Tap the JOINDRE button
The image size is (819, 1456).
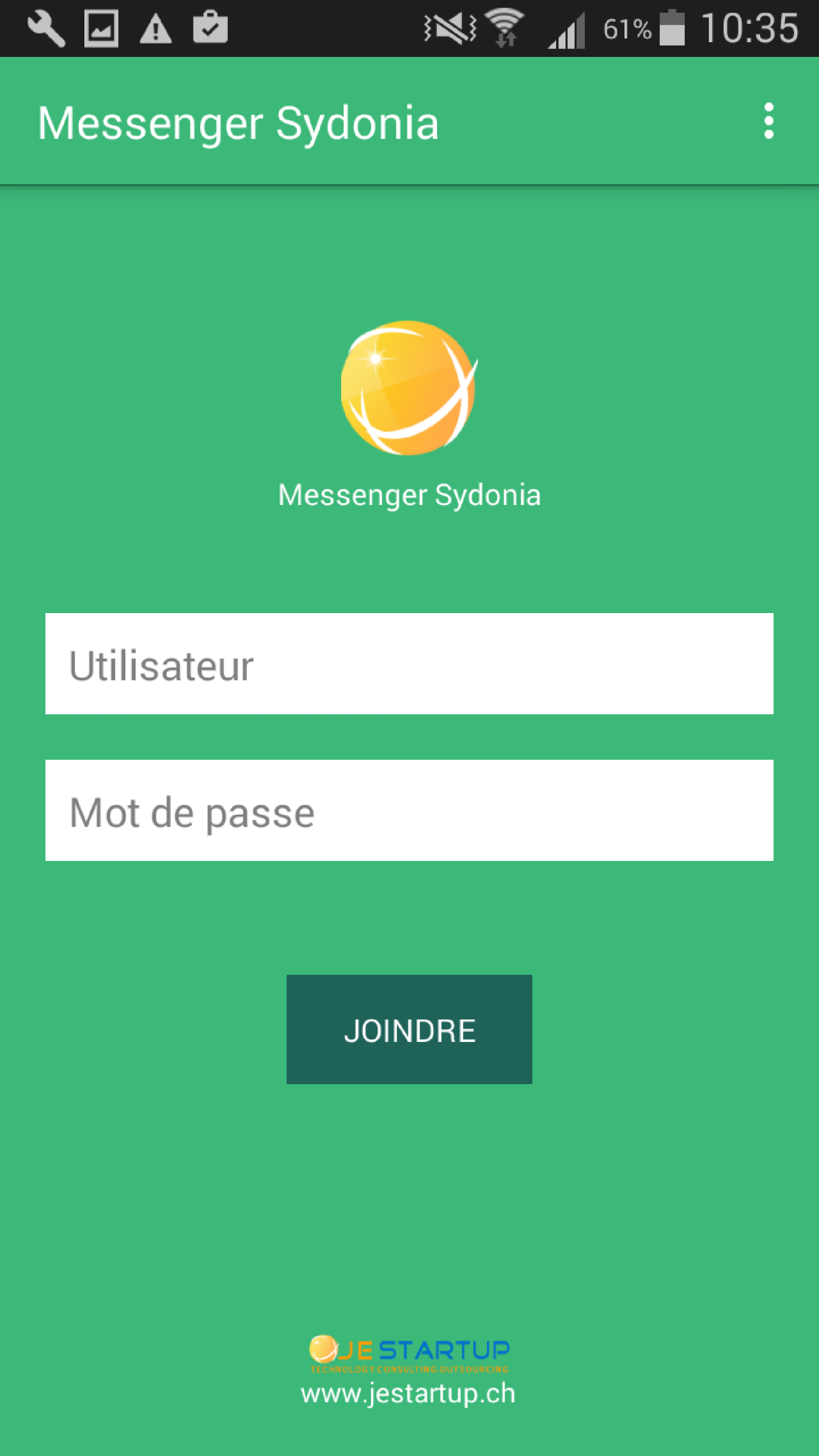coord(409,1029)
